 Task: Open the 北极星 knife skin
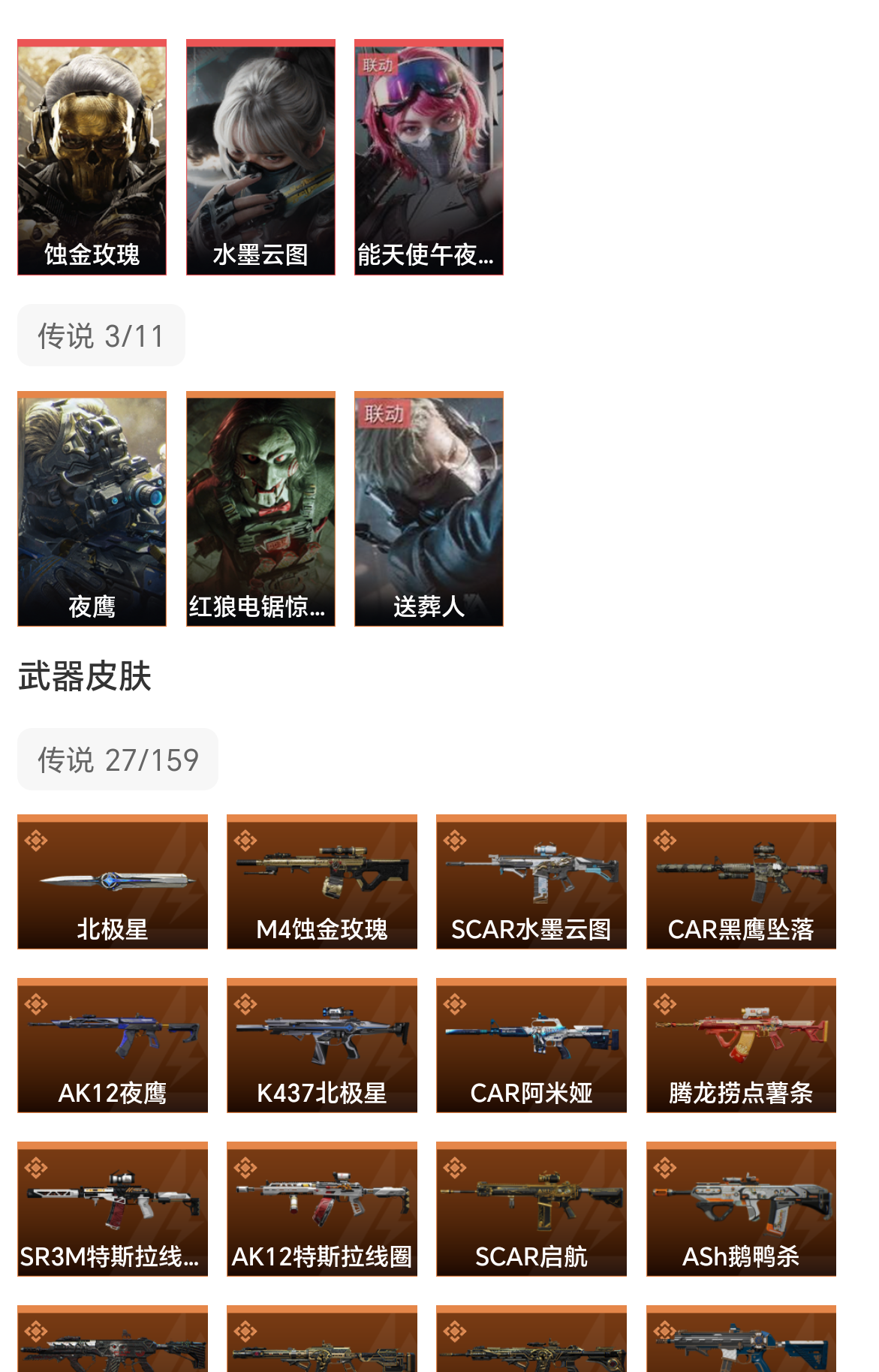click(113, 882)
